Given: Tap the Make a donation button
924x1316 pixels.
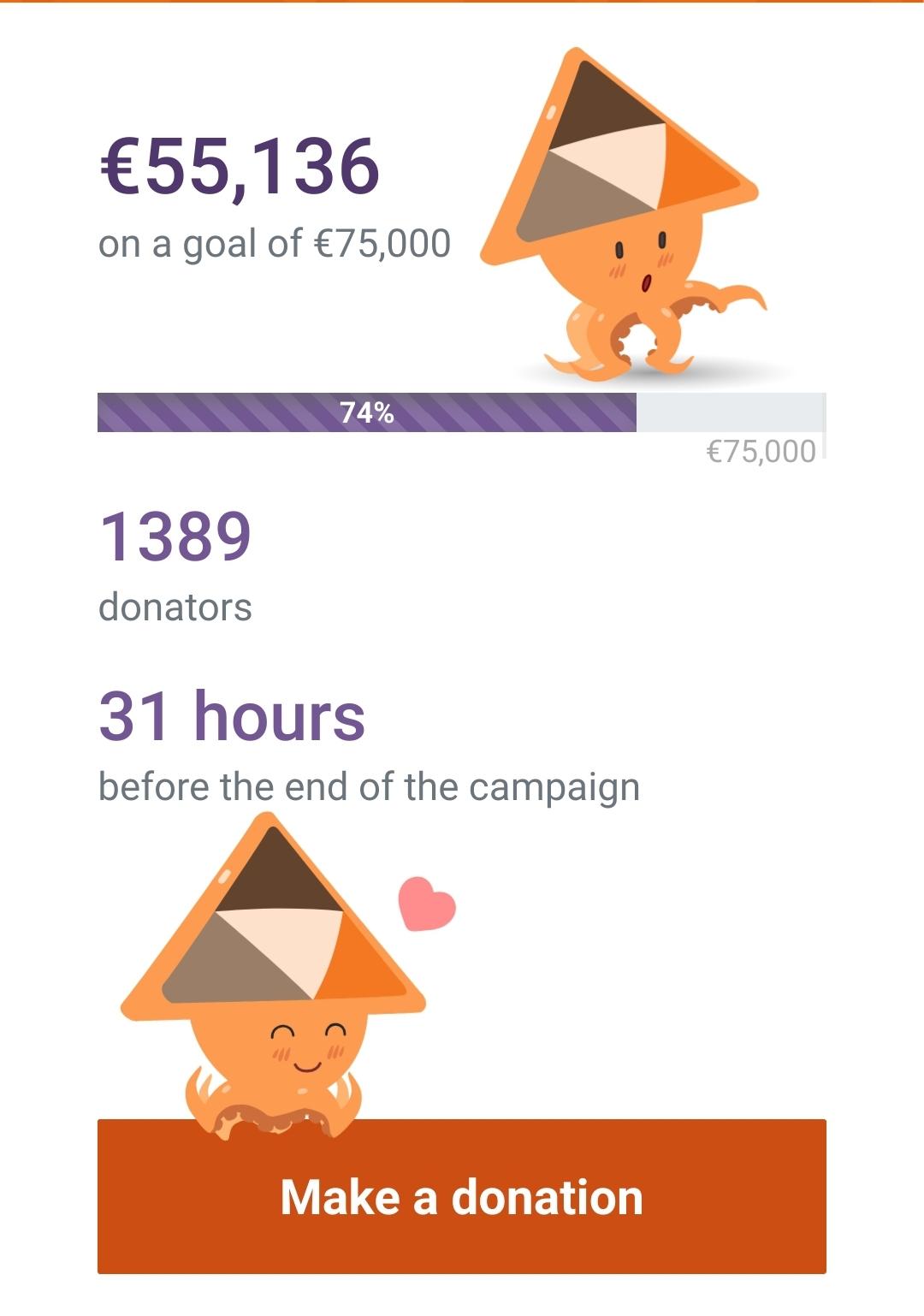Looking at the screenshot, I should click(462, 1196).
